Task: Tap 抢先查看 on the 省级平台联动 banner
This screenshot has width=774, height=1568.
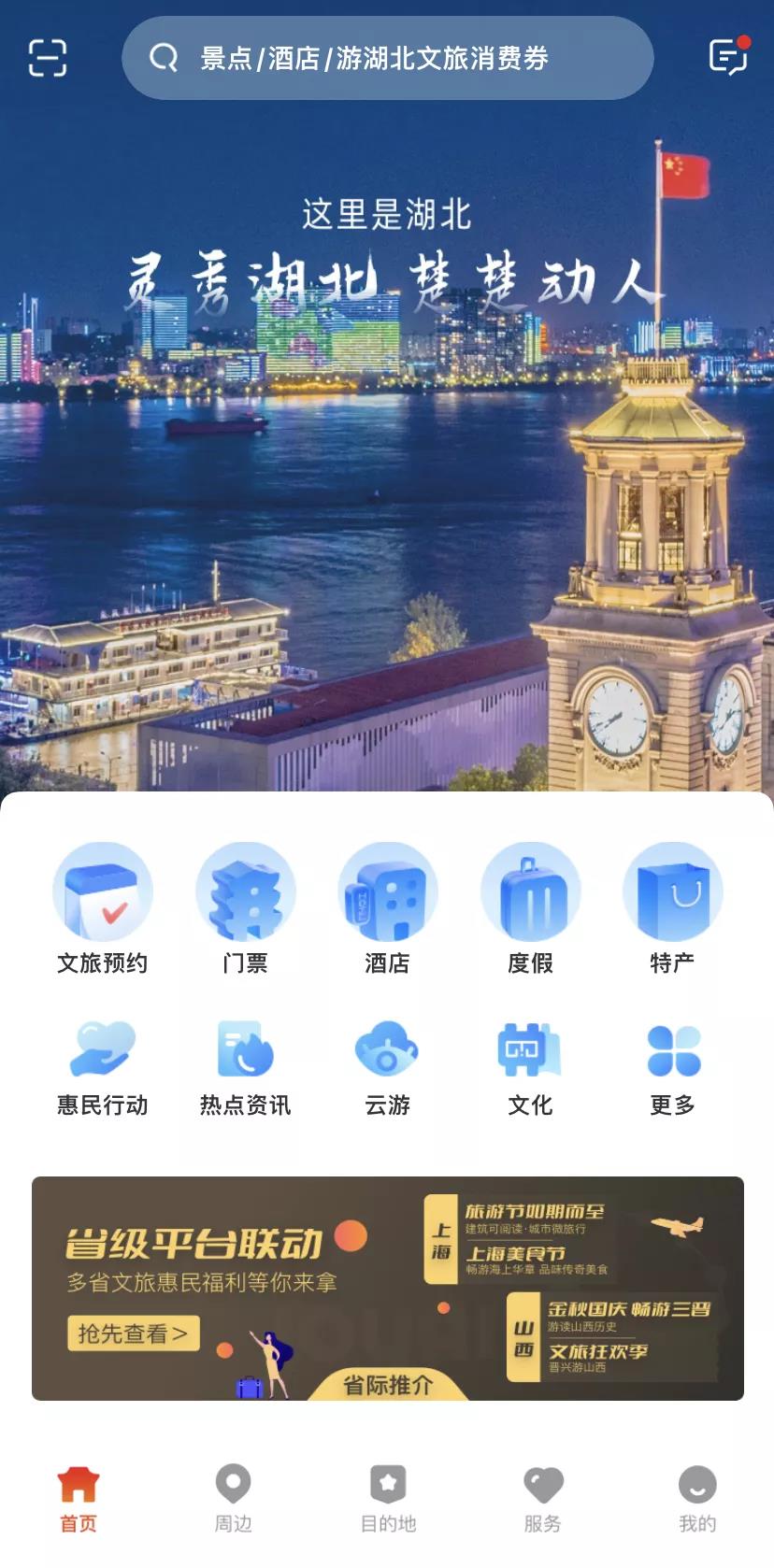Action: click(x=133, y=1333)
